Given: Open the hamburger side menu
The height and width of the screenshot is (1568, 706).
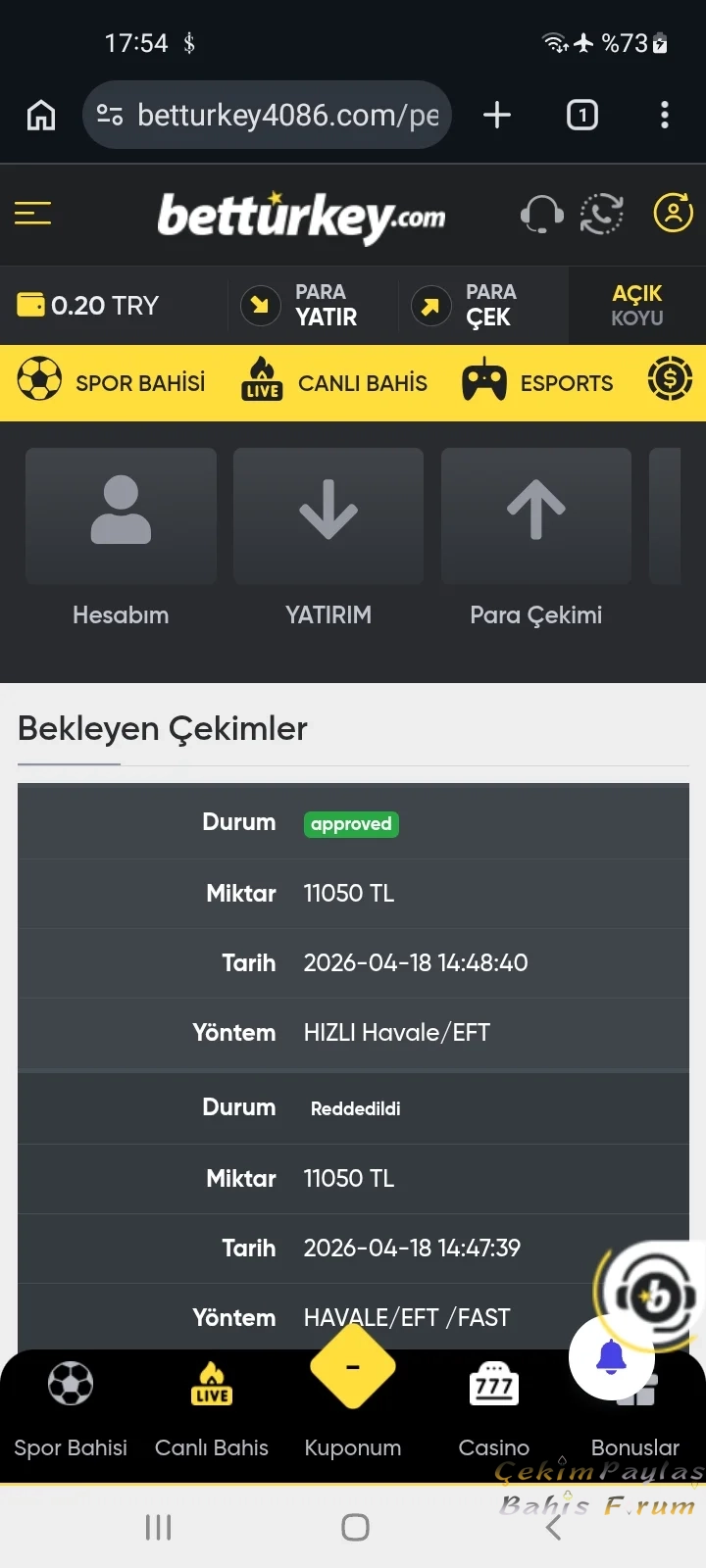Looking at the screenshot, I should coord(32,213).
